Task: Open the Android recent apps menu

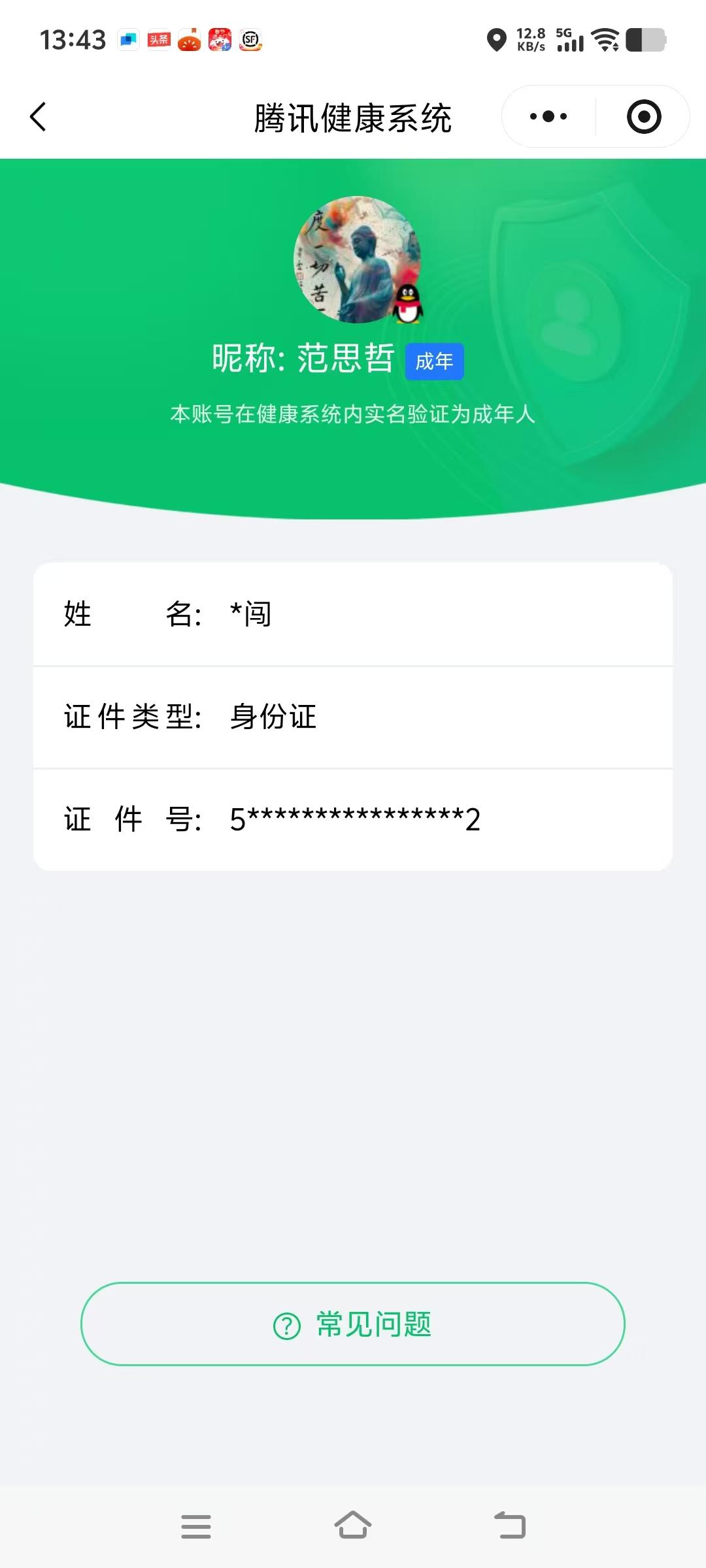Action: [196, 1526]
